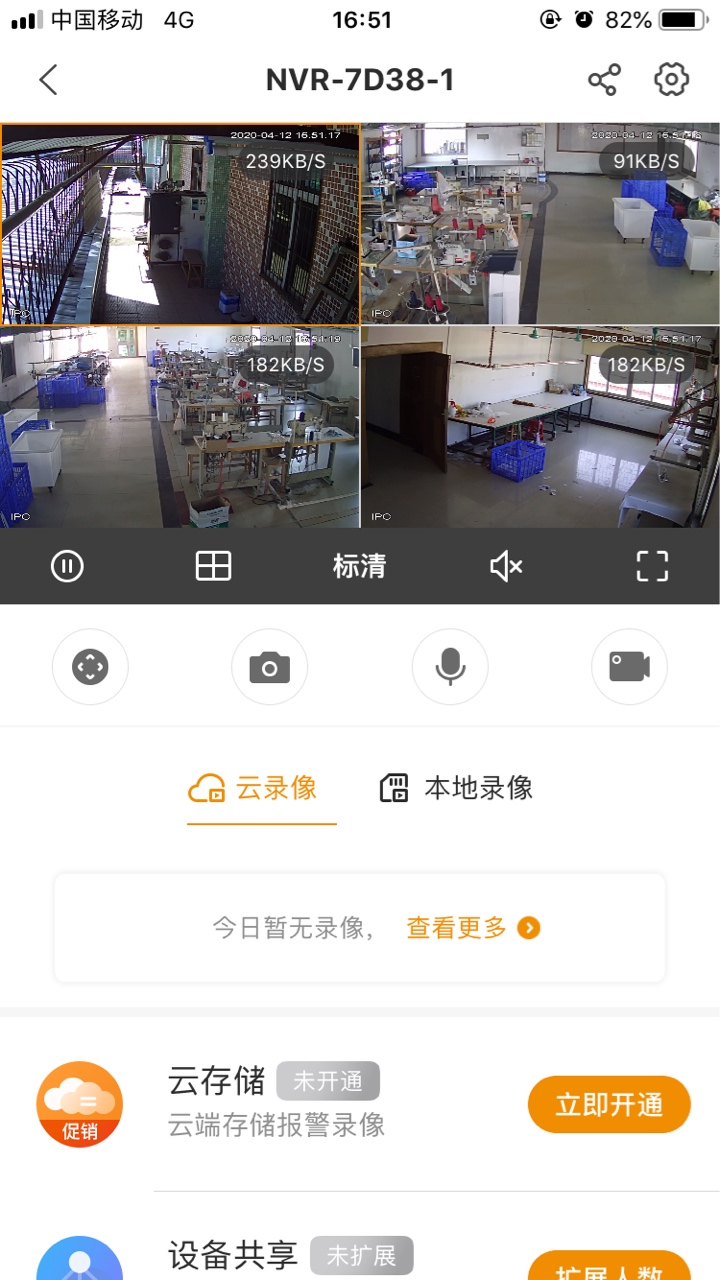Open the PTZ direction control

tap(90, 667)
